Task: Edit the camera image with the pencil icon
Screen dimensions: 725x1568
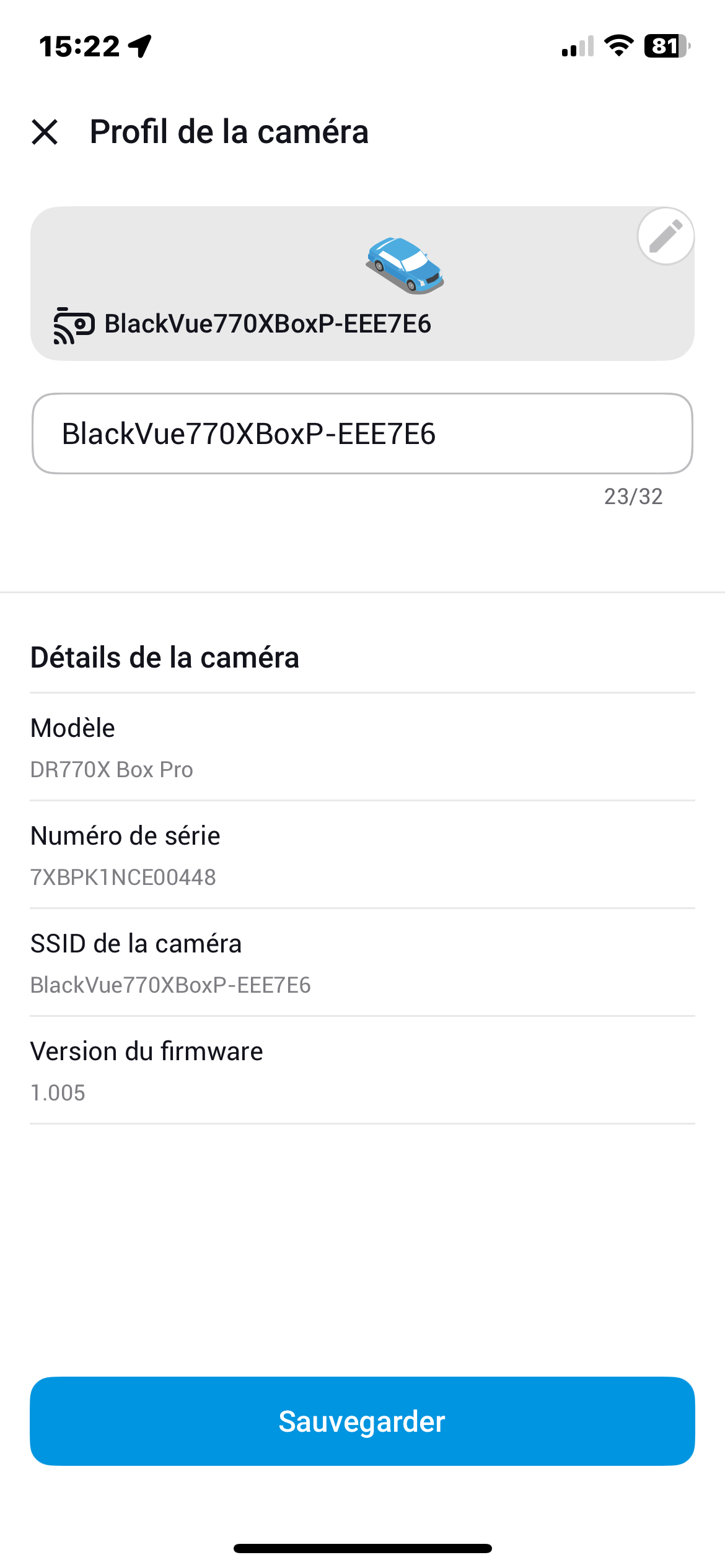Action: pos(666,236)
